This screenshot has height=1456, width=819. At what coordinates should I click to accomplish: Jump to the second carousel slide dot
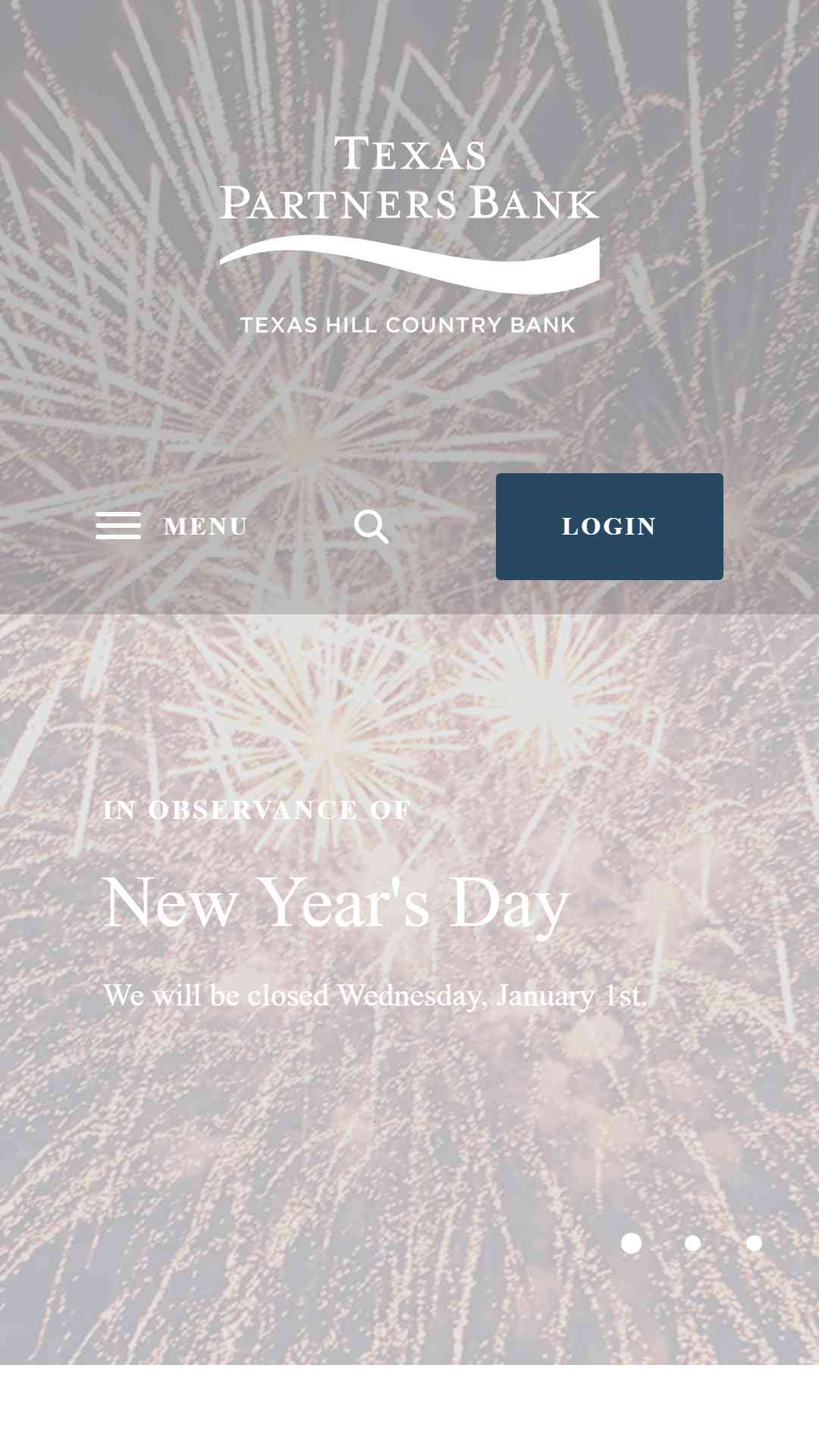pyautogui.click(x=693, y=1243)
